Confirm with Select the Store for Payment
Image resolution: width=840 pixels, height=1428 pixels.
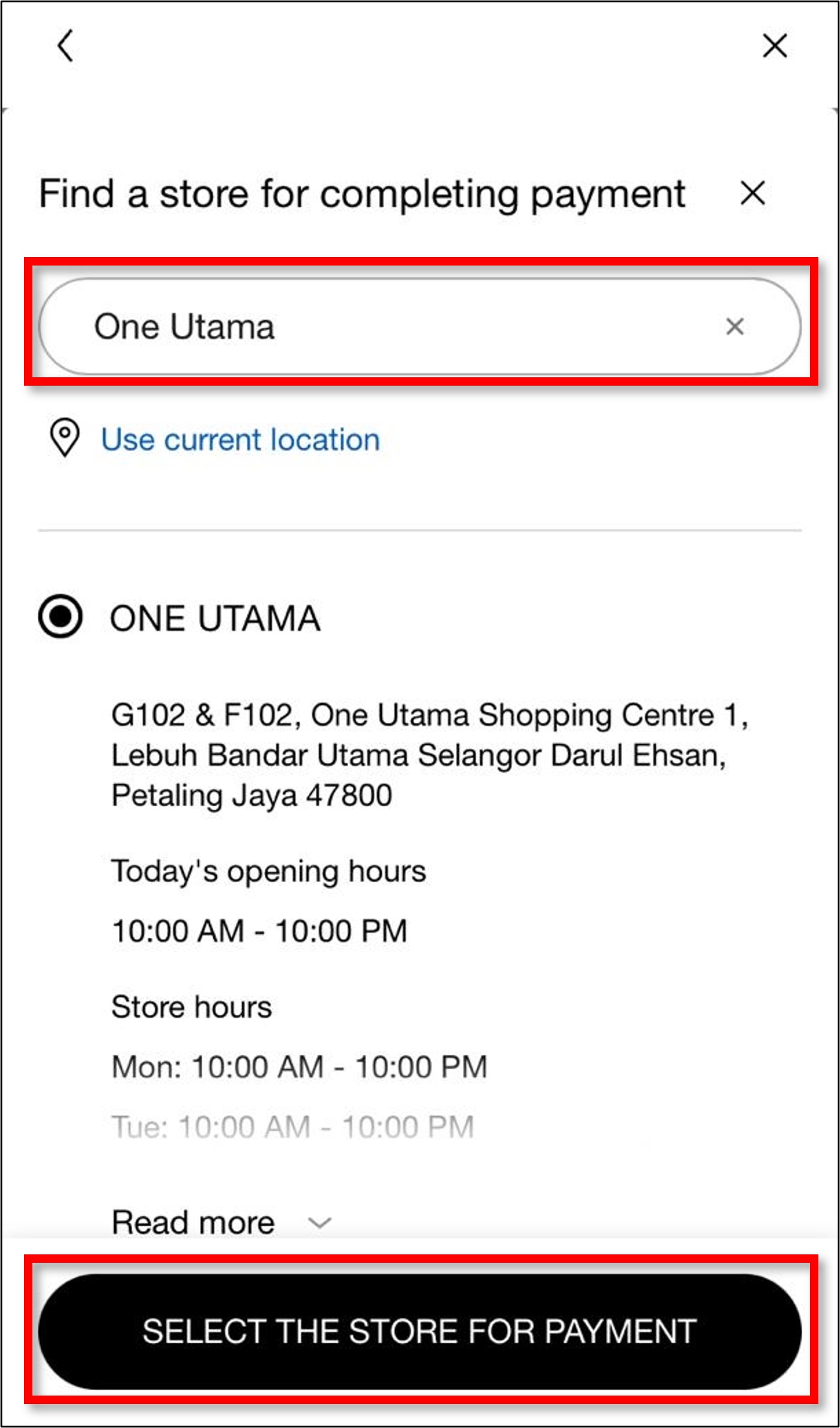click(x=420, y=1331)
